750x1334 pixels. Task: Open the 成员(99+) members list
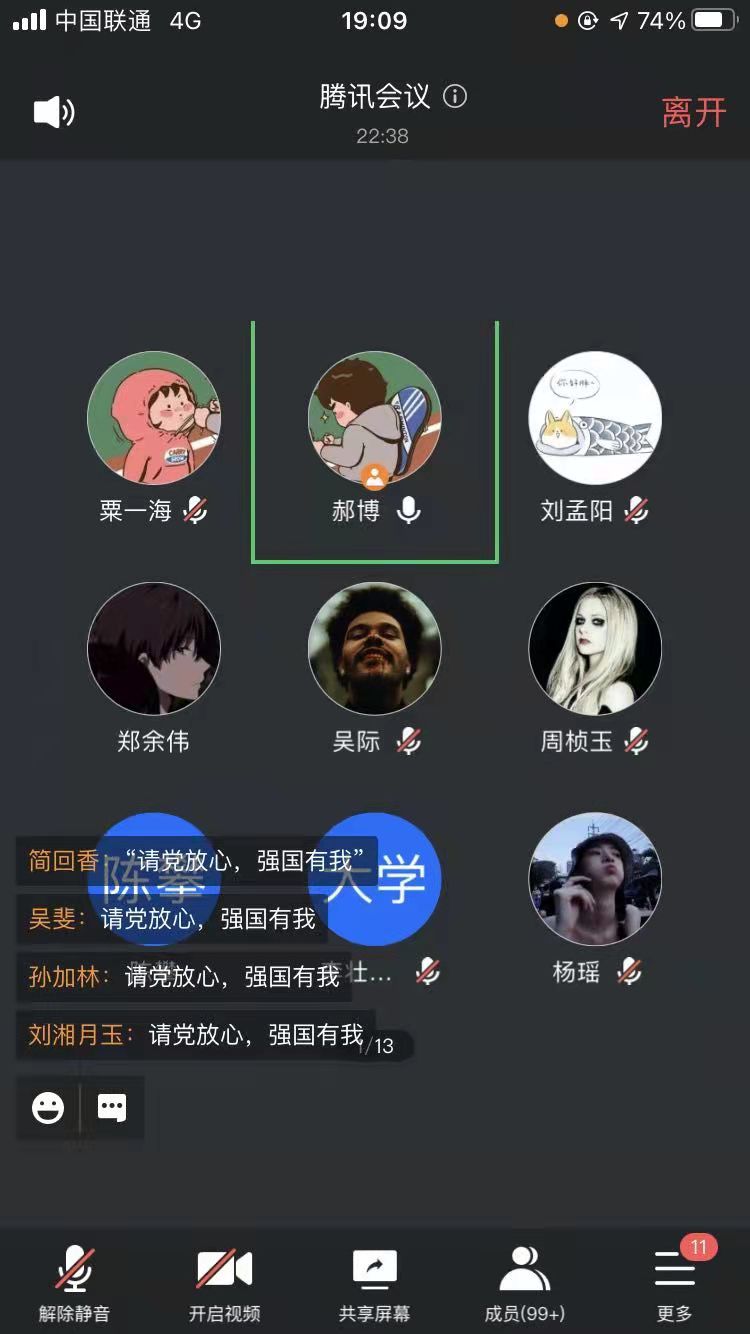524,1284
